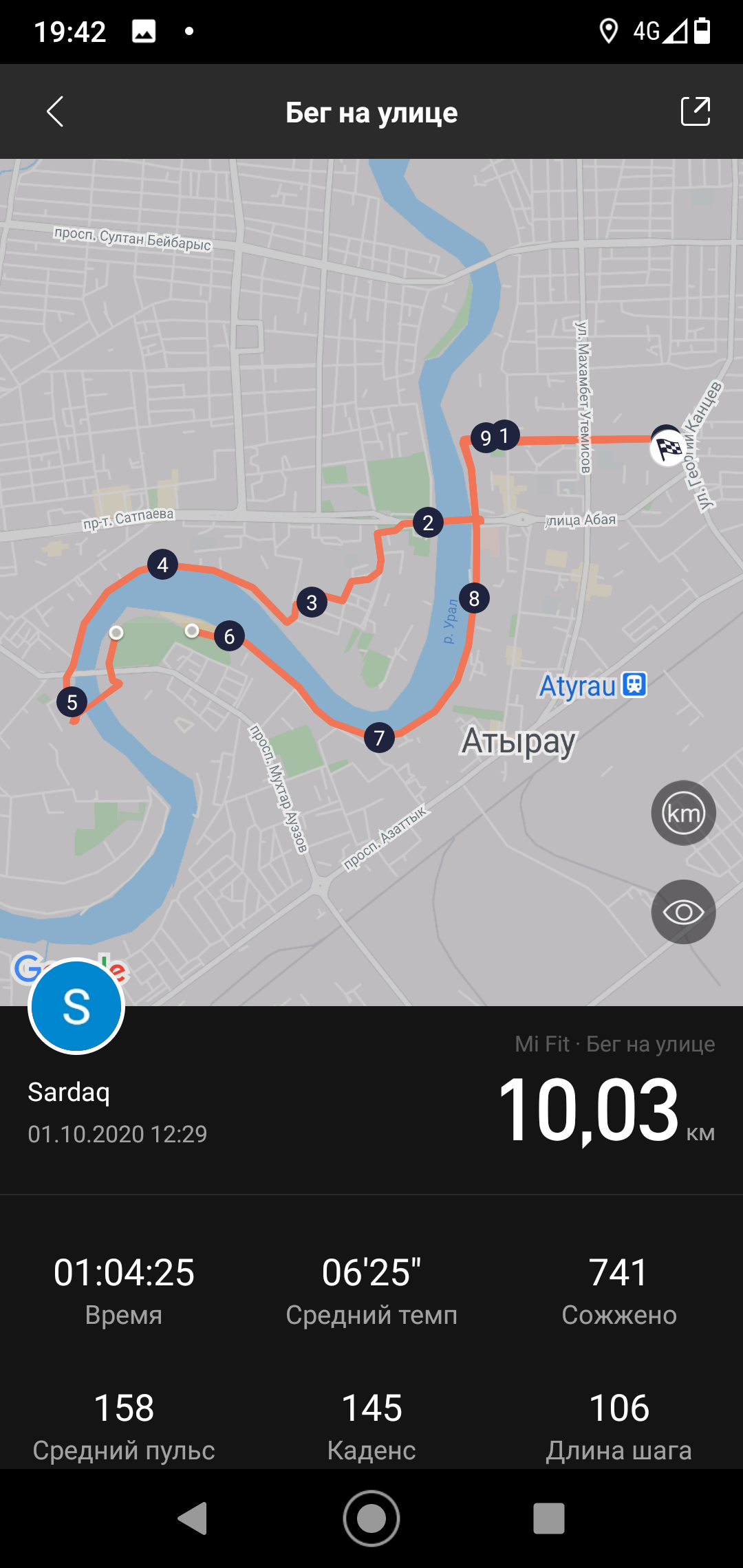Viewport: 743px width, 1568px height.
Task: Tap the system home button
Action: pyautogui.click(x=371, y=1518)
